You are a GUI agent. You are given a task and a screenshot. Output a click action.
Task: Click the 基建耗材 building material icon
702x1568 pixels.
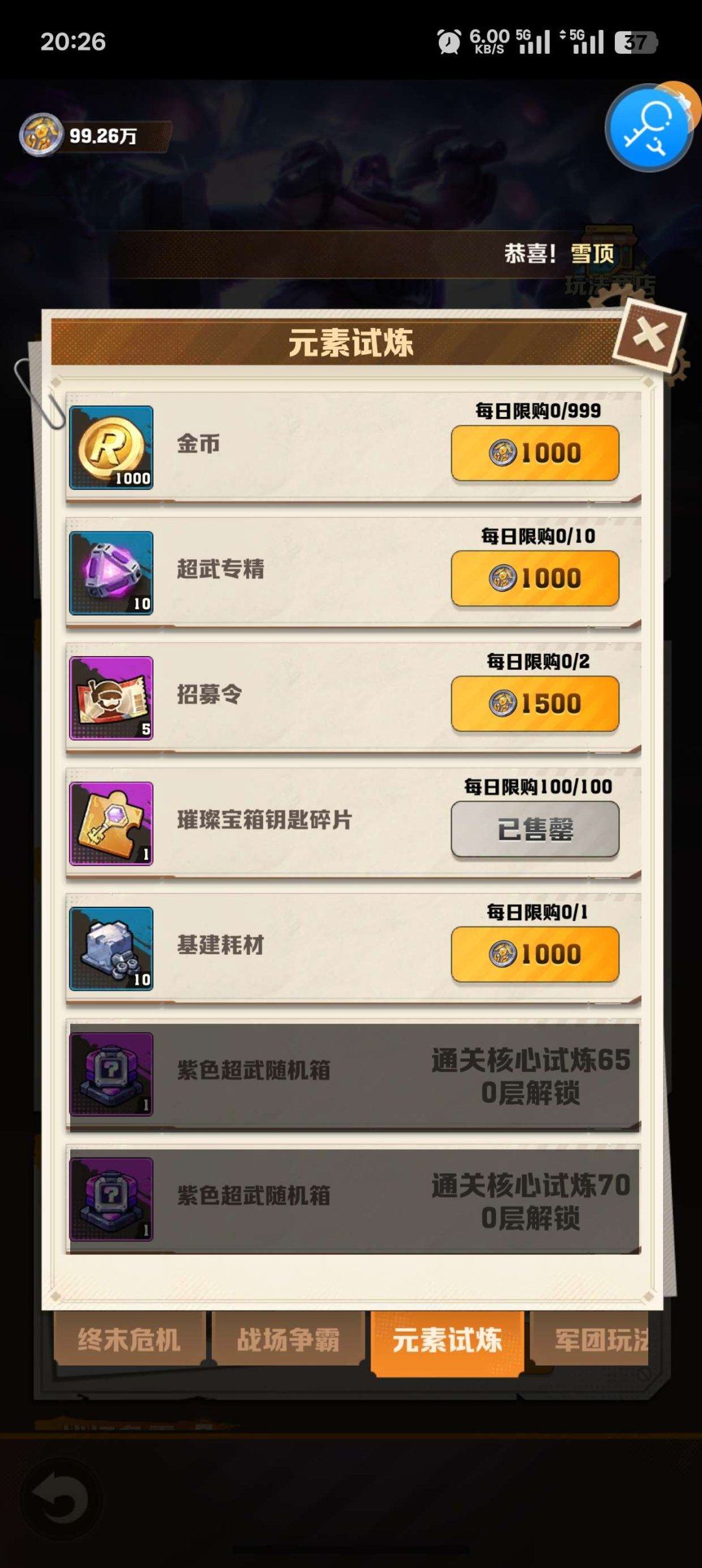coord(110,948)
